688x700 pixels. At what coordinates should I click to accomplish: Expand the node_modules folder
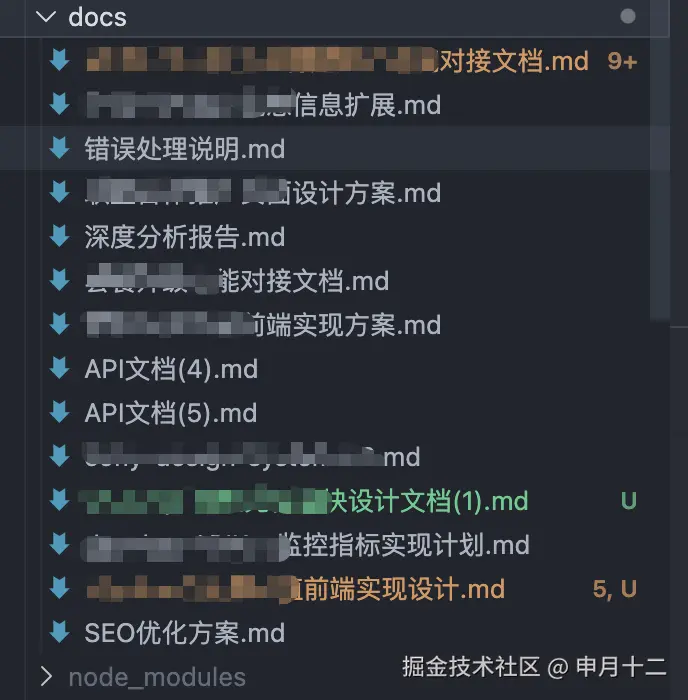(156, 677)
